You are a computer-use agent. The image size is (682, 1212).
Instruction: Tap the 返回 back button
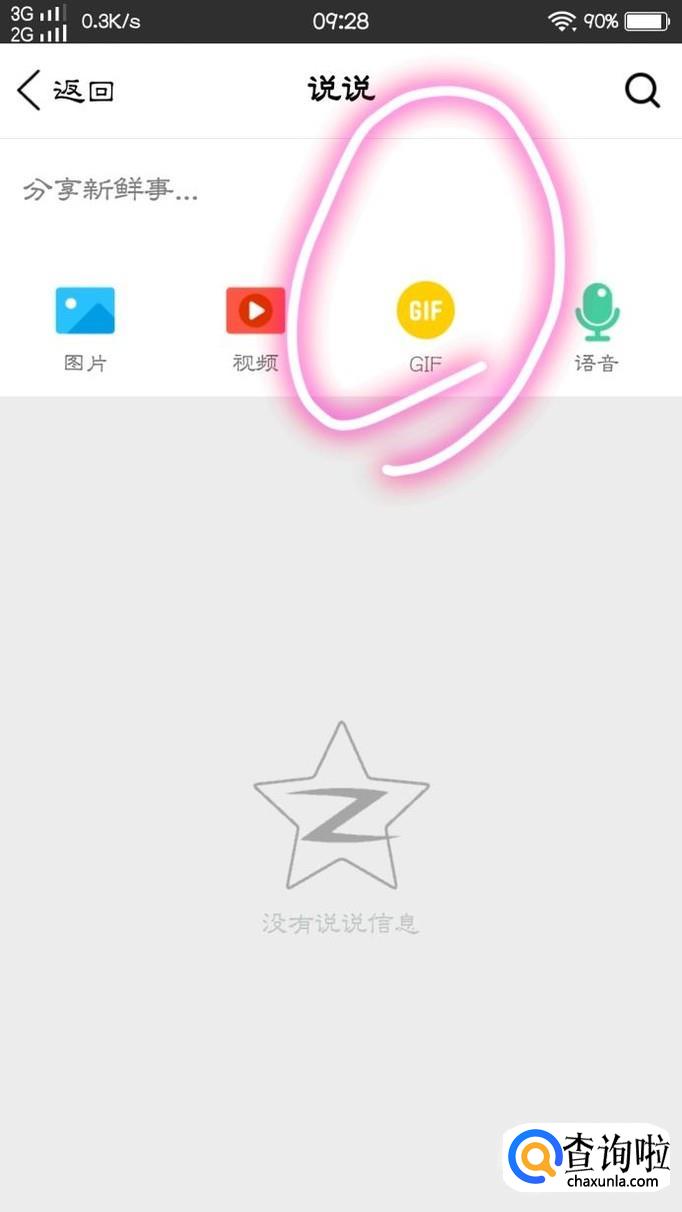(65, 91)
